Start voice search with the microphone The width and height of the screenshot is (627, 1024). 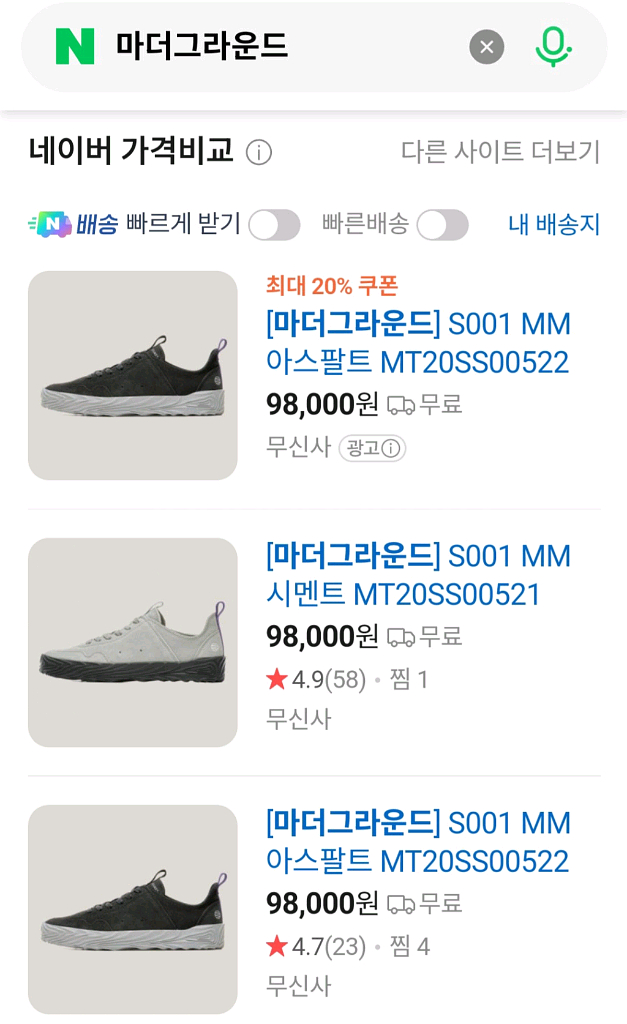(553, 47)
